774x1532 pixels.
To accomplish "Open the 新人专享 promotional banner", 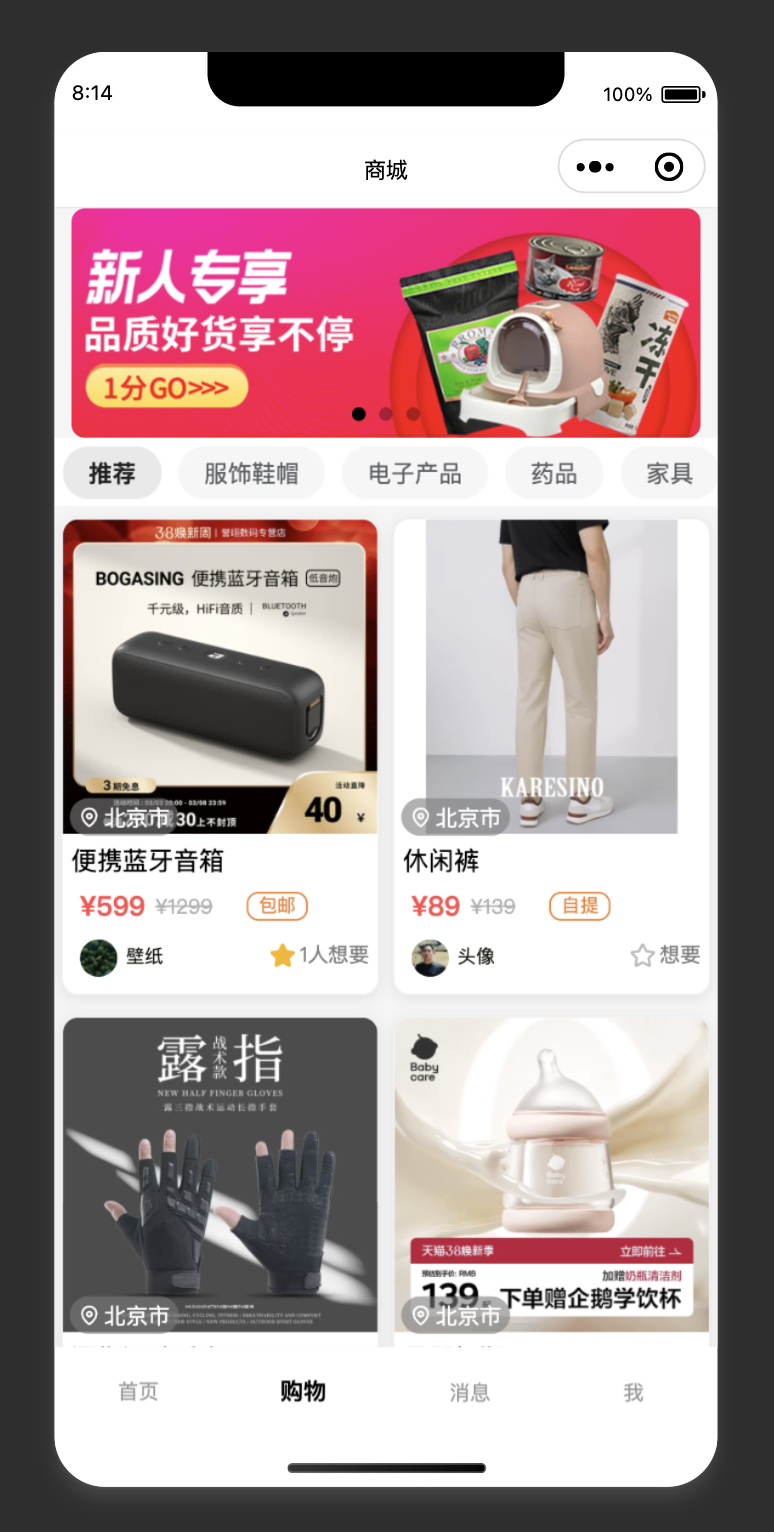I will 385,322.
